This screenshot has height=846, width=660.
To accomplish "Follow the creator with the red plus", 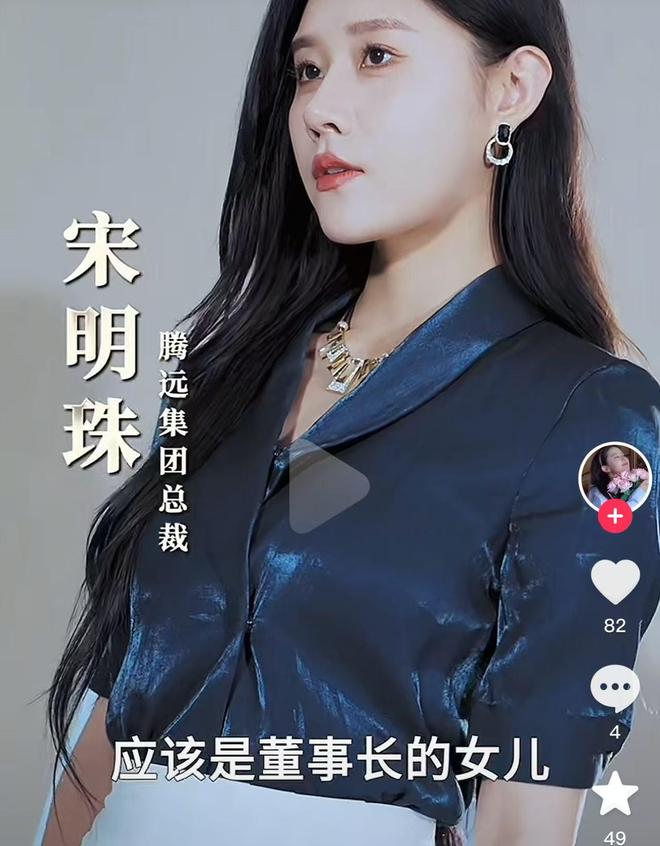I will tap(614, 518).
